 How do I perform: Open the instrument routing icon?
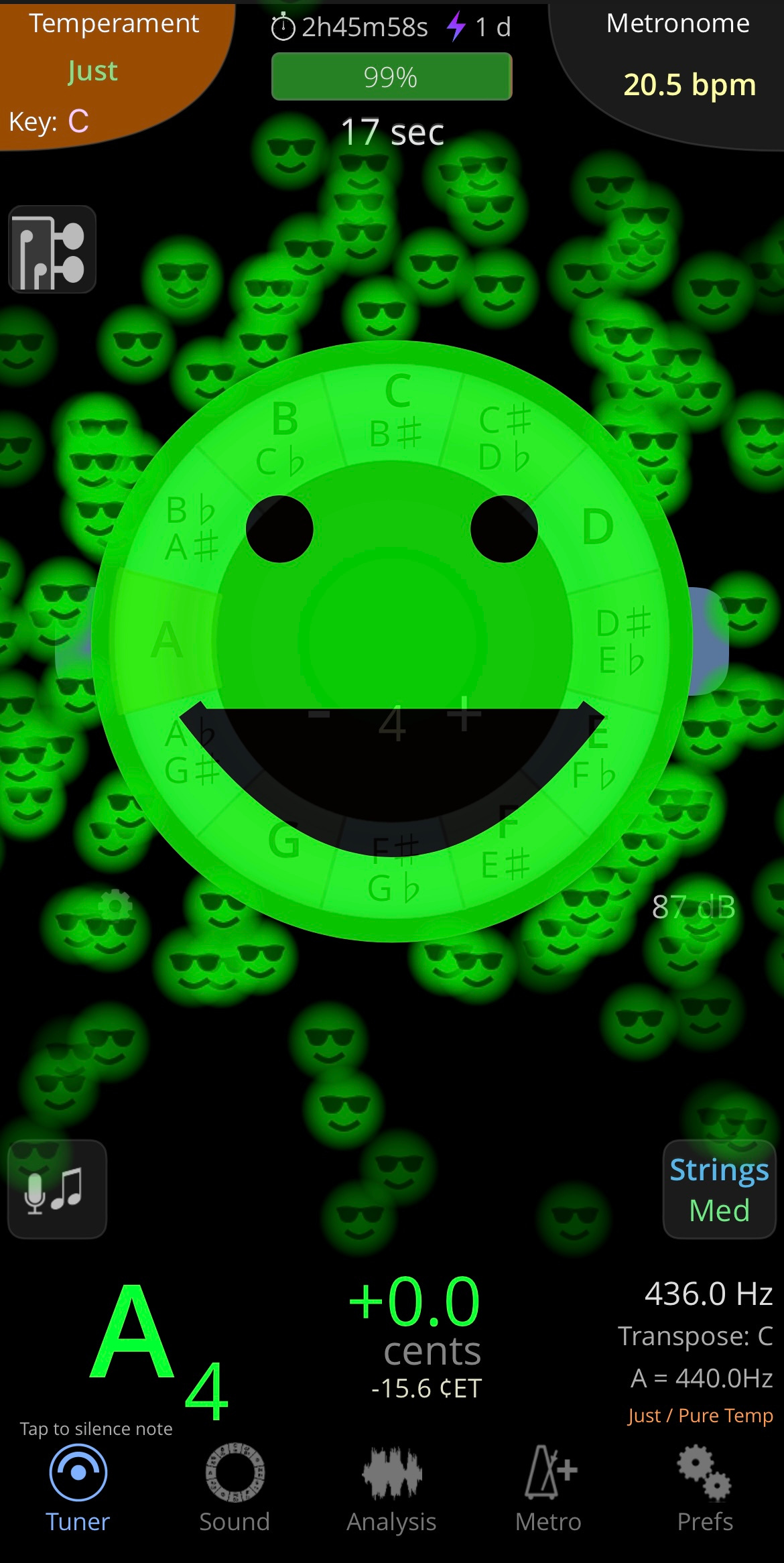52,249
